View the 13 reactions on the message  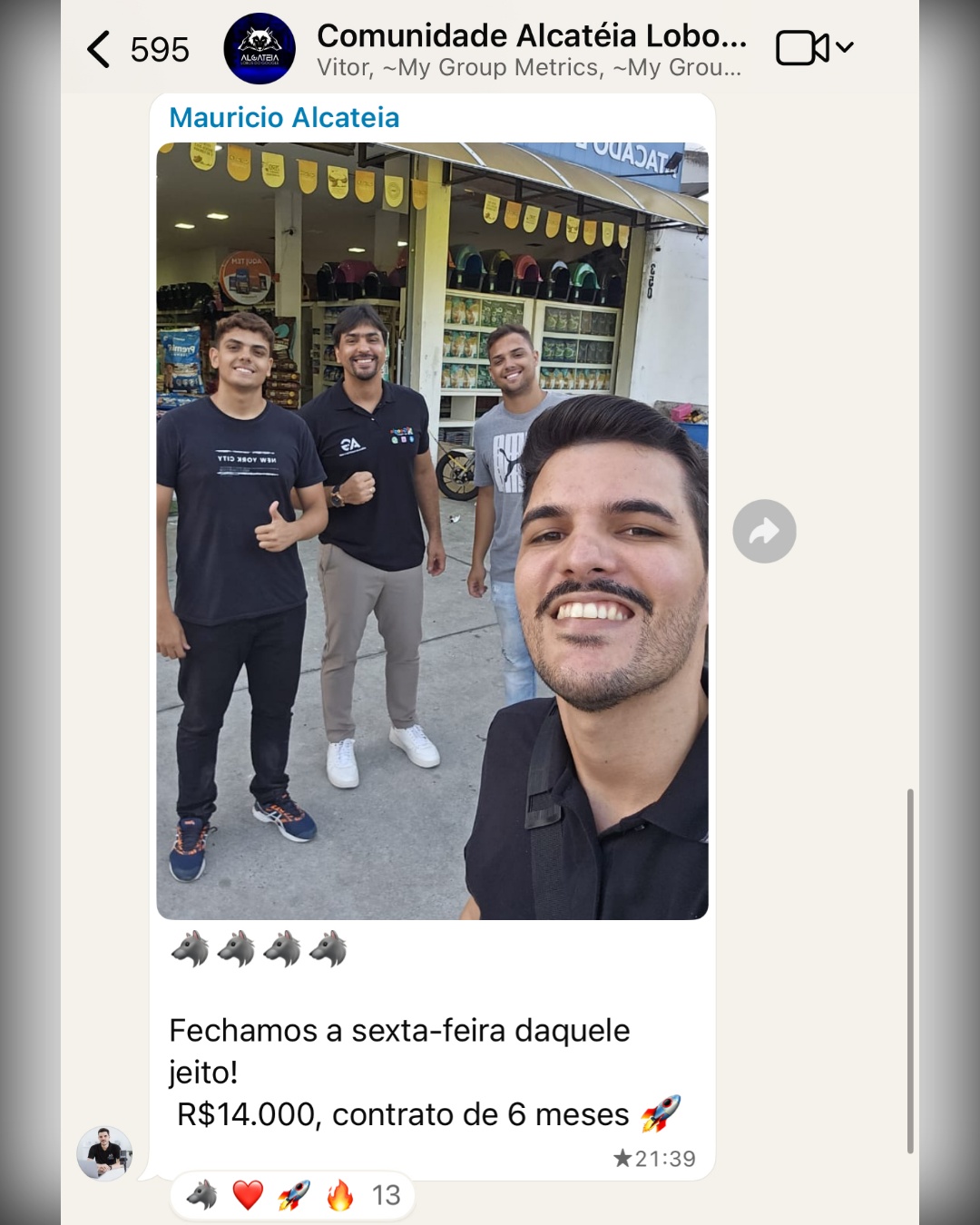(x=292, y=1196)
